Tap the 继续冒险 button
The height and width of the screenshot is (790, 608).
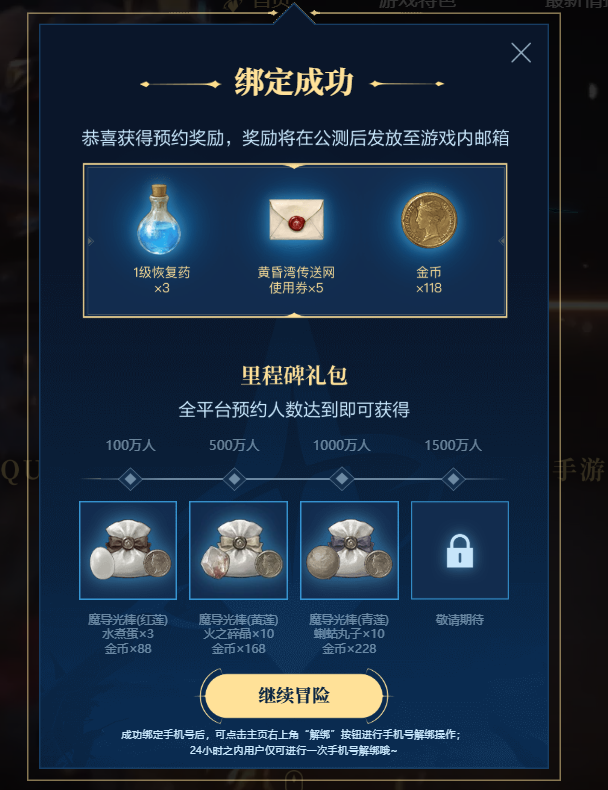tap(294, 695)
